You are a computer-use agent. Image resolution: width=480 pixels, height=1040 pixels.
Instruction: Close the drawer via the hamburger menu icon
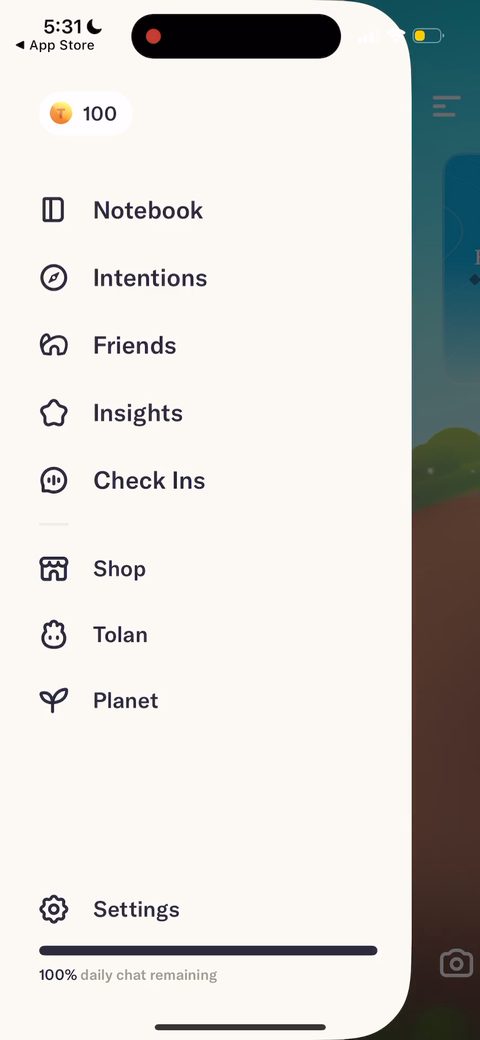point(446,106)
